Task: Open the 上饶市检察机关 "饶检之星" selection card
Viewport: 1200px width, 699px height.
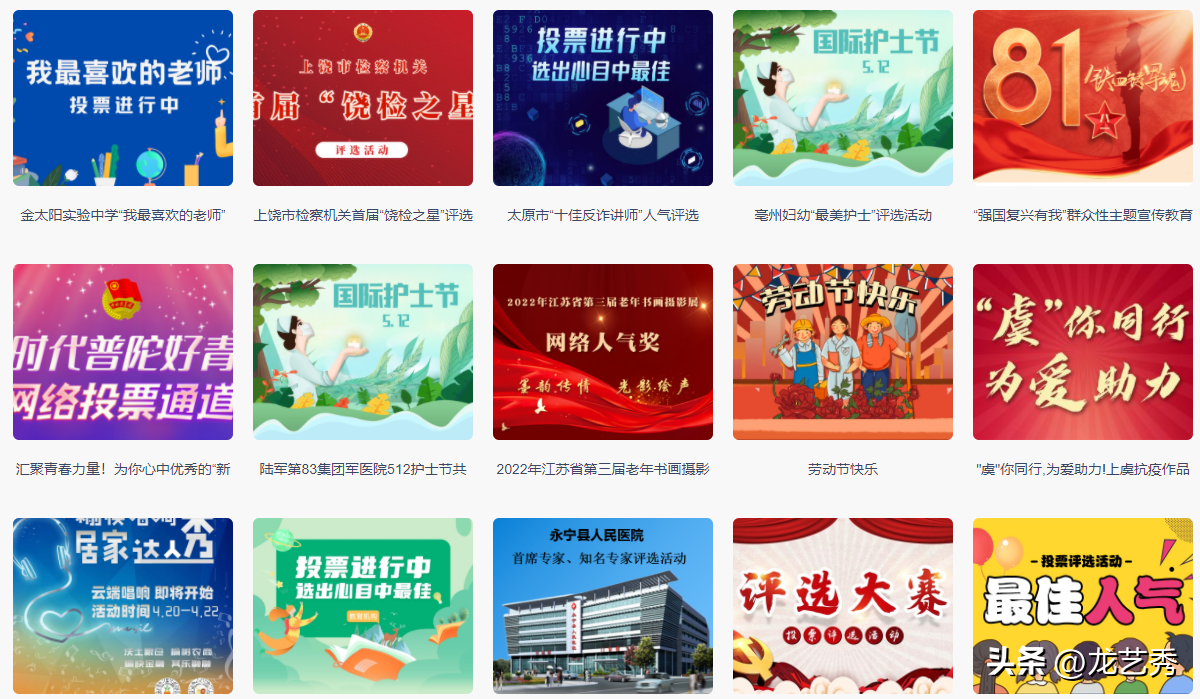Action: [x=363, y=98]
